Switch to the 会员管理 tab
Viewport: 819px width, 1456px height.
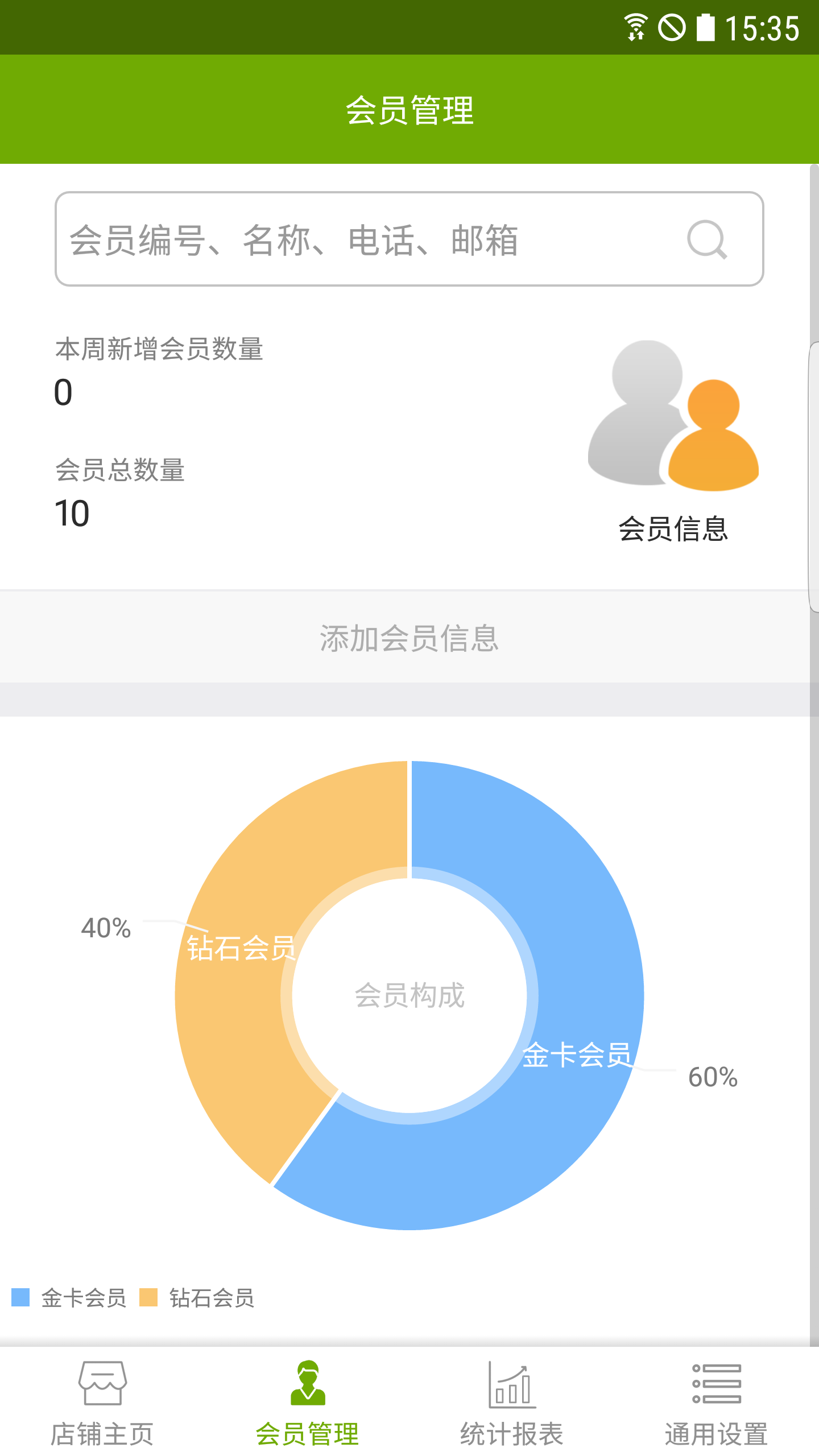click(307, 1403)
